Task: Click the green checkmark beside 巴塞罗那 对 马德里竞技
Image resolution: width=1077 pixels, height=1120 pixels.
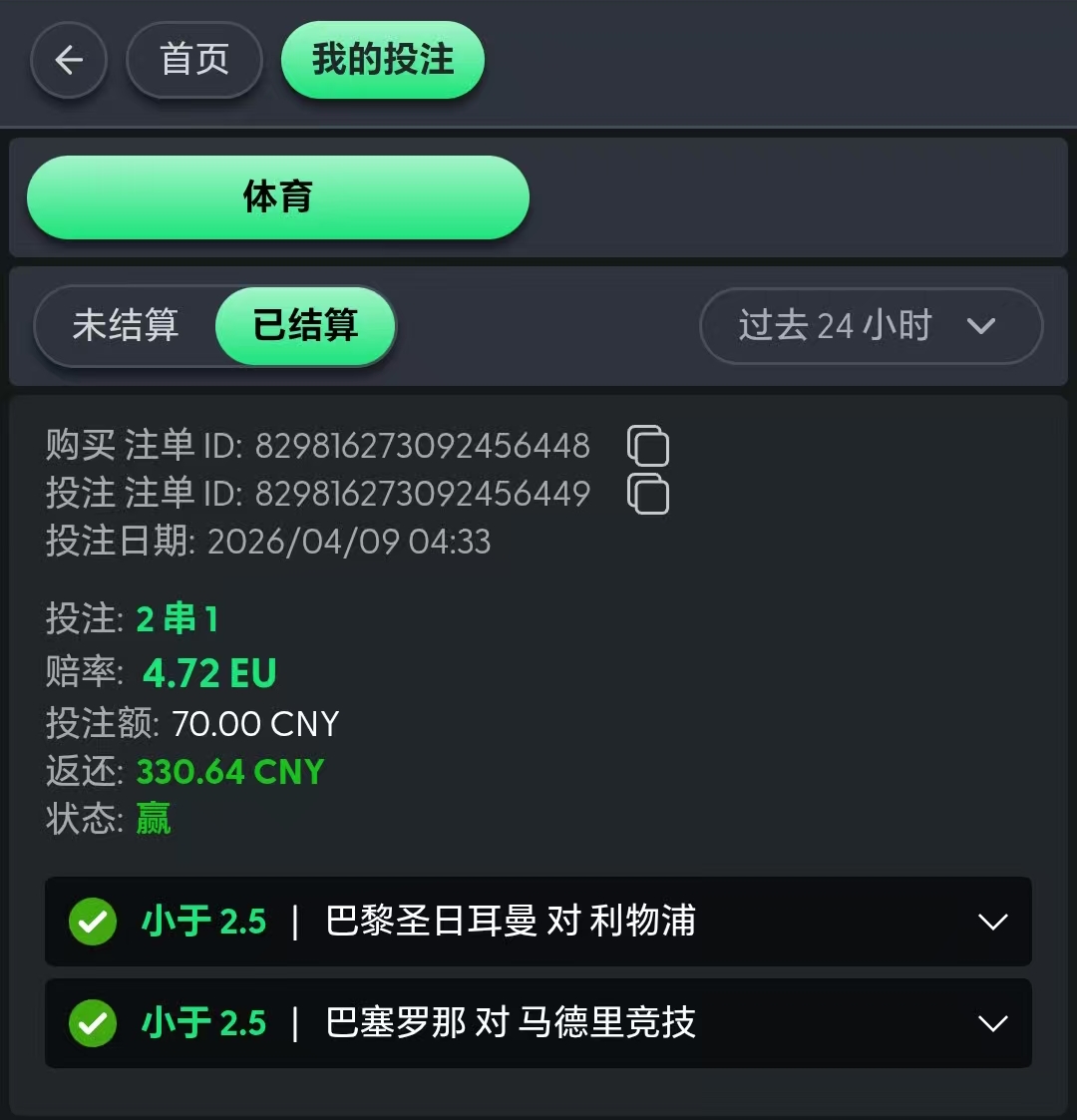Action: tap(92, 1023)
